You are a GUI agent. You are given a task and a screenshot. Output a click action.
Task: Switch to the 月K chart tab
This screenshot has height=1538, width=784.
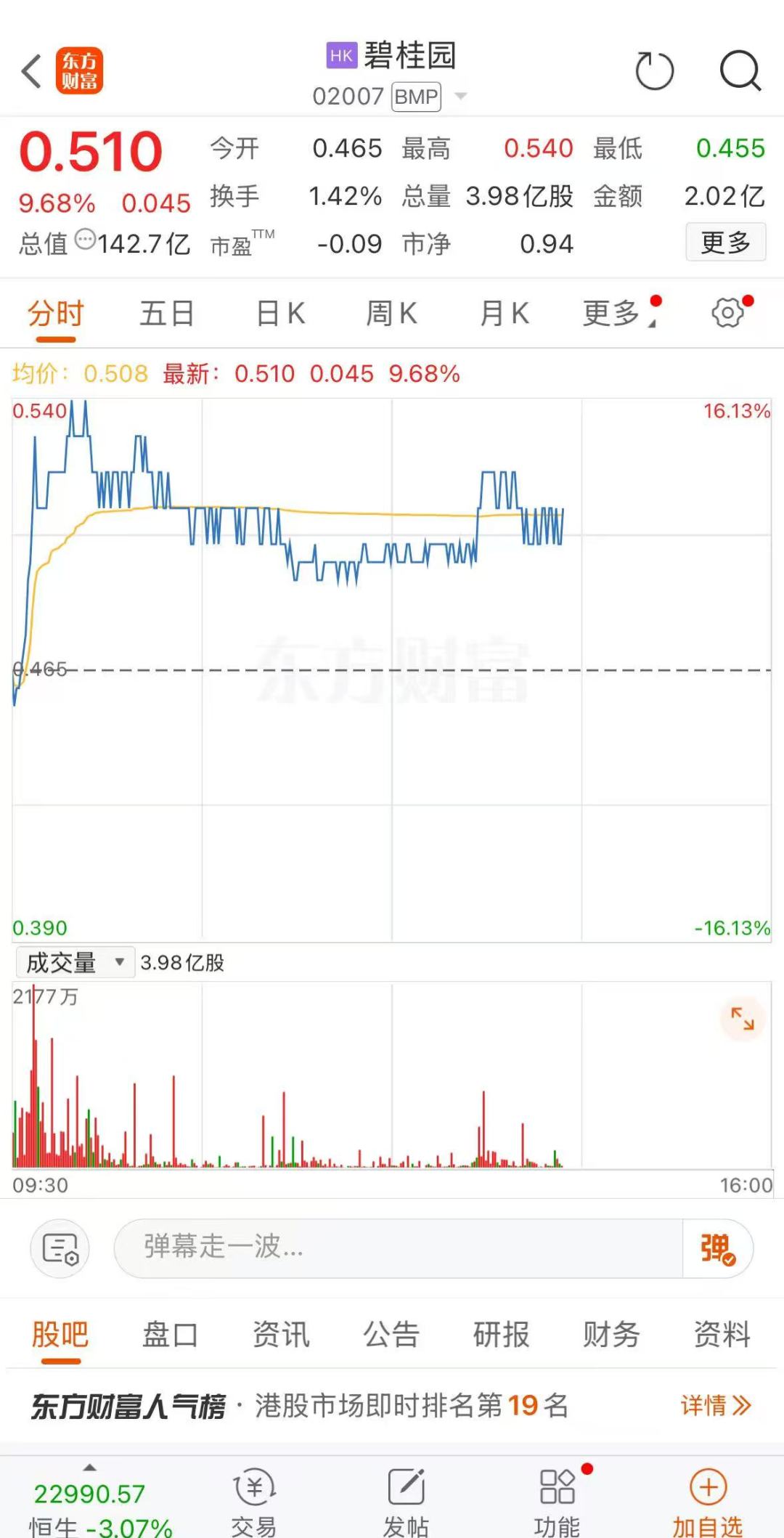[x=505, y=314]
